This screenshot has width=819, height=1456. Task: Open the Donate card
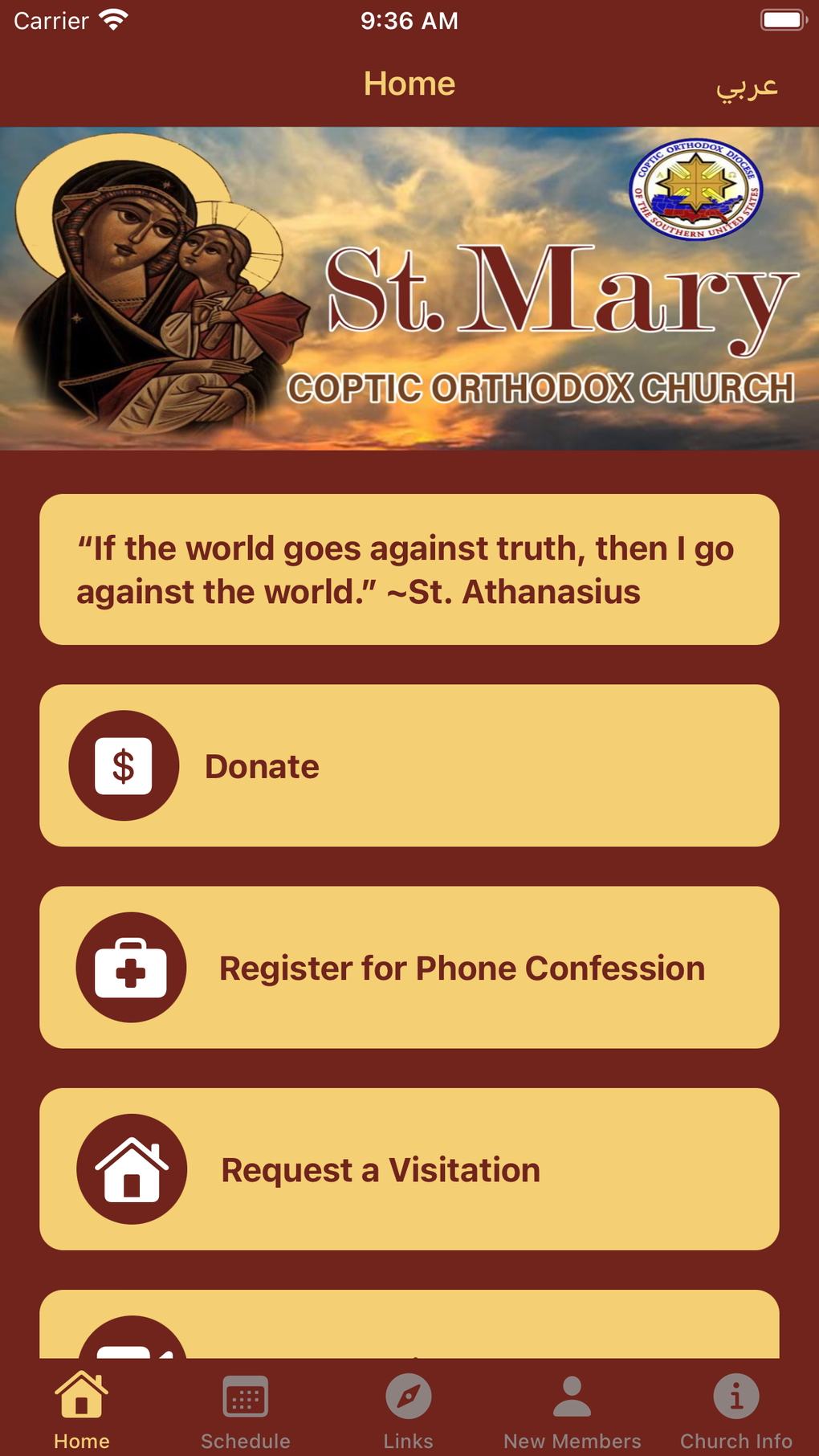(x=409, y=765)
